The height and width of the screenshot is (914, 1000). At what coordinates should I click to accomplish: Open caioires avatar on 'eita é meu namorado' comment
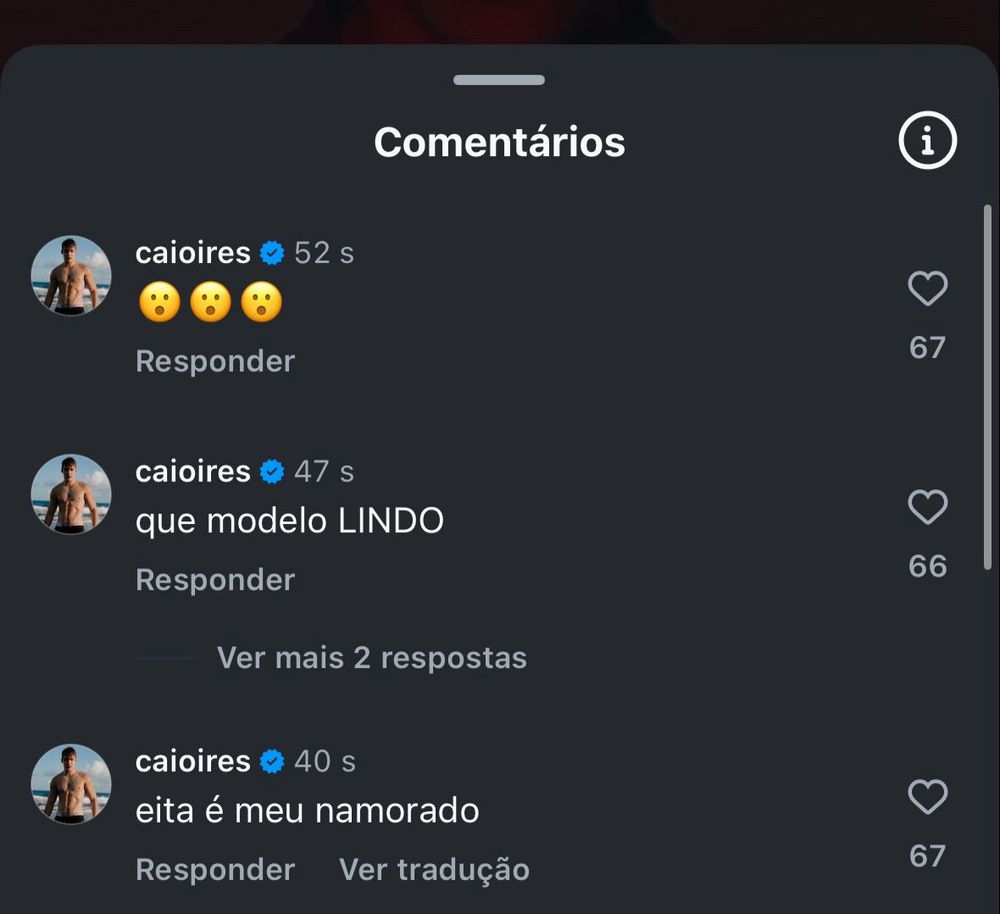point(71,783)
